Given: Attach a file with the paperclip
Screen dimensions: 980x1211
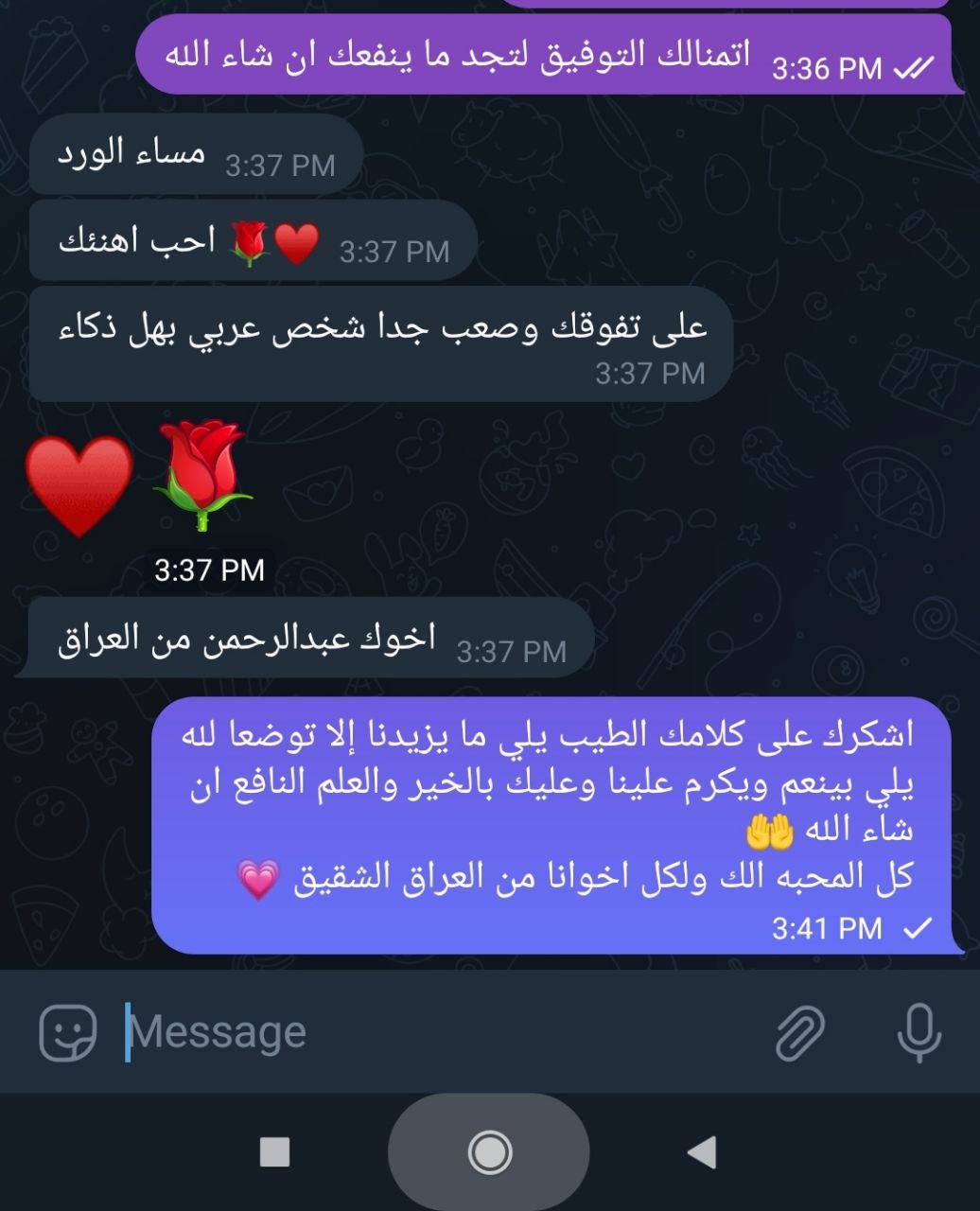Looking at the screenshot, I should point(800,1032).
